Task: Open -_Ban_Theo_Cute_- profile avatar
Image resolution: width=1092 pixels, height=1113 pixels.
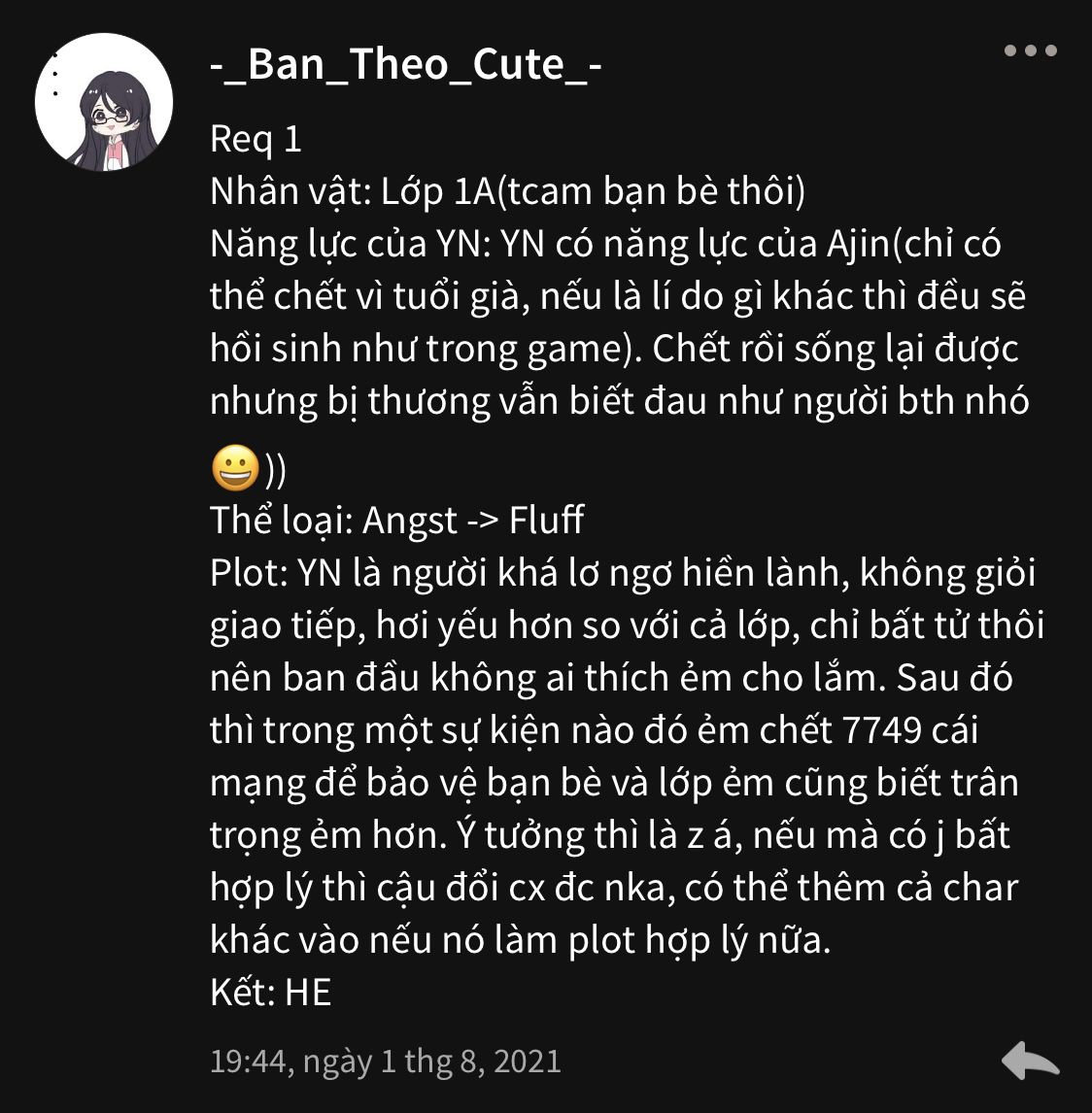Action: click(104, 102)
